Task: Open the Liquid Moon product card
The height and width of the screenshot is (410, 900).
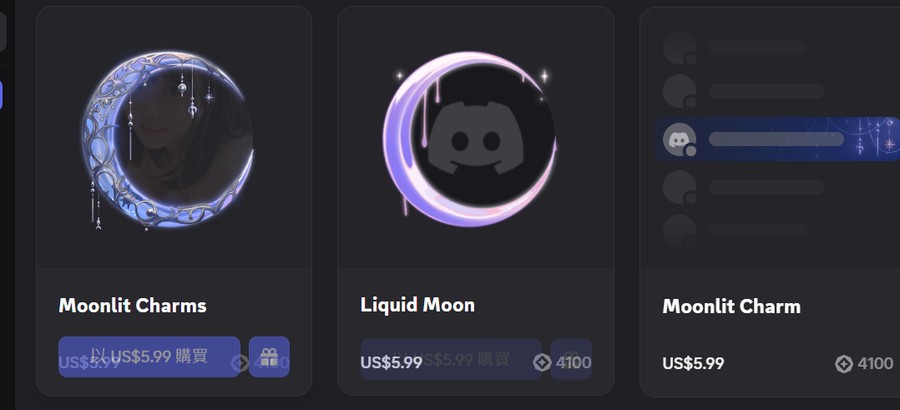Action: click(x=475, y=201)
